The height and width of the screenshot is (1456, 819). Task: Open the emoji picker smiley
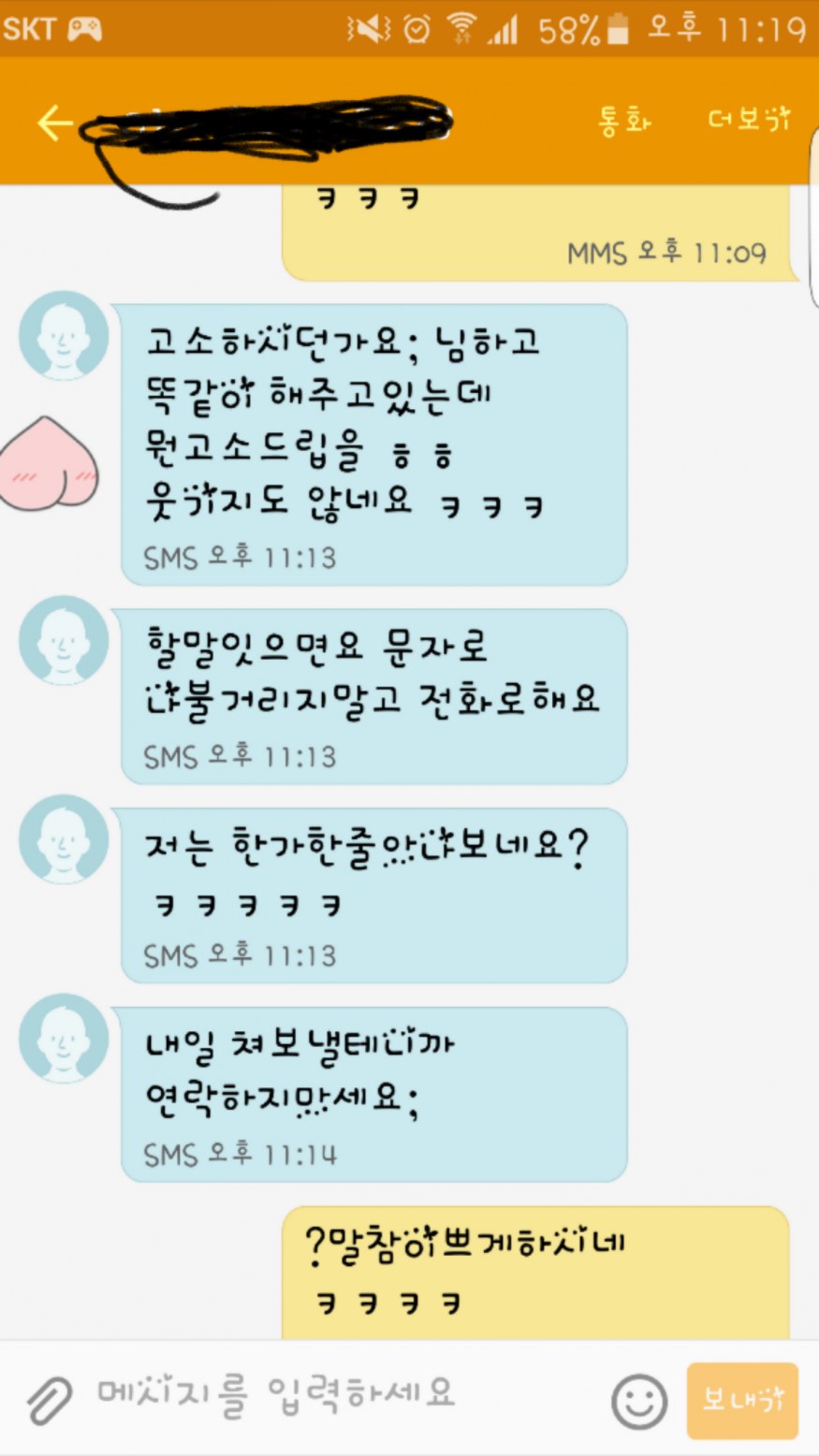coord(639,1402)
